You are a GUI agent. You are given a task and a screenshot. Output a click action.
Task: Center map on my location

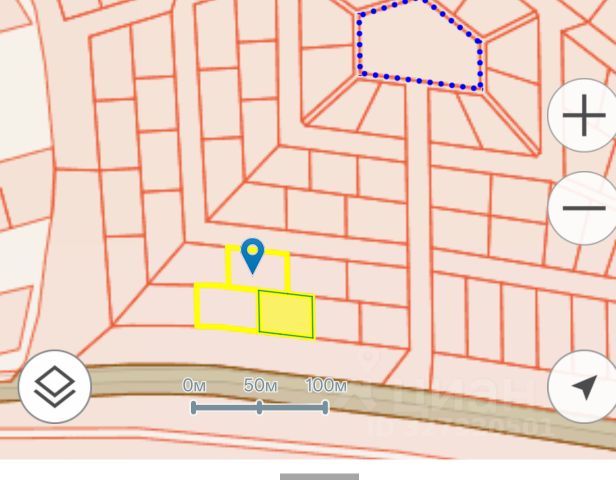point(584,387)
